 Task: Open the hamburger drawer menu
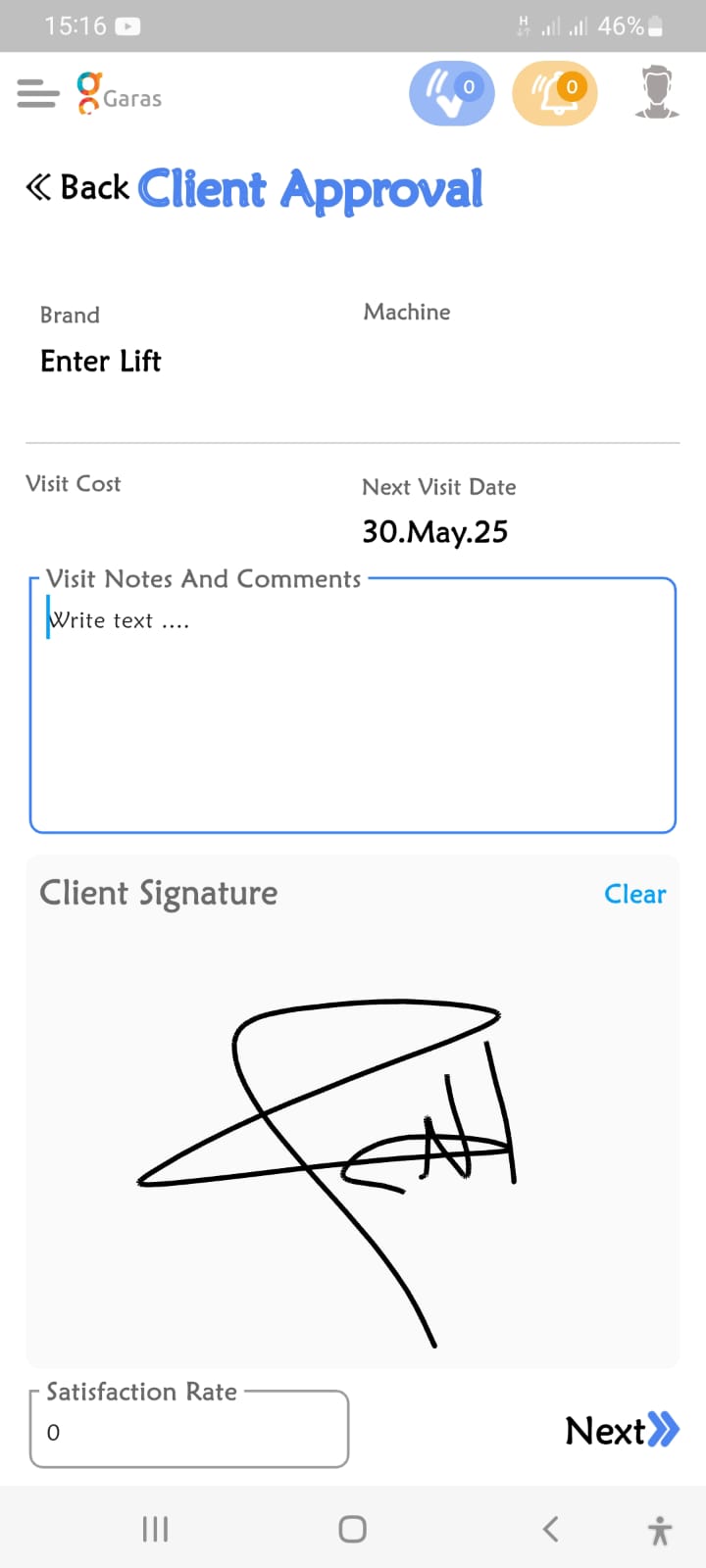38,94
